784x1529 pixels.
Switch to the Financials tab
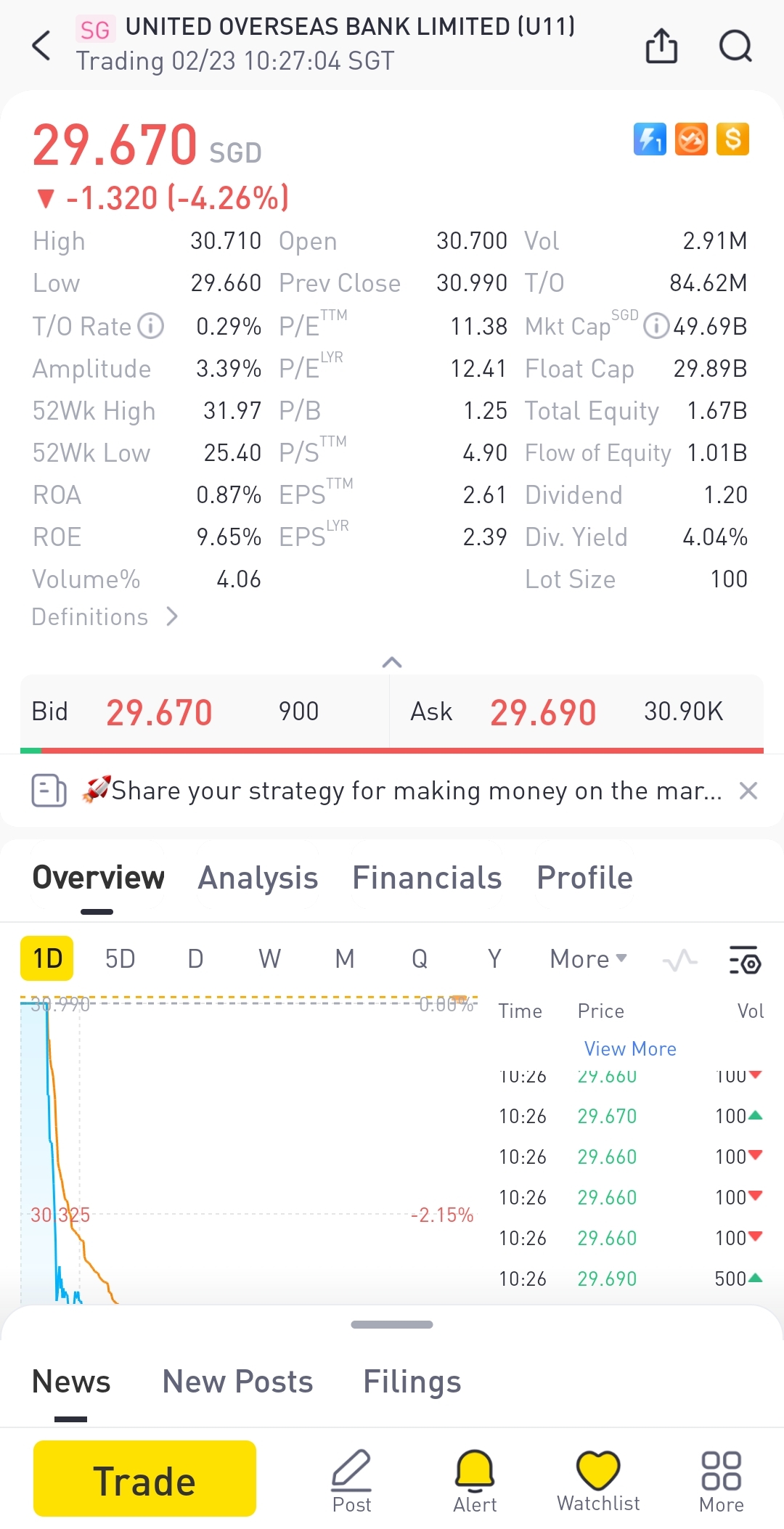pos(427,878)
